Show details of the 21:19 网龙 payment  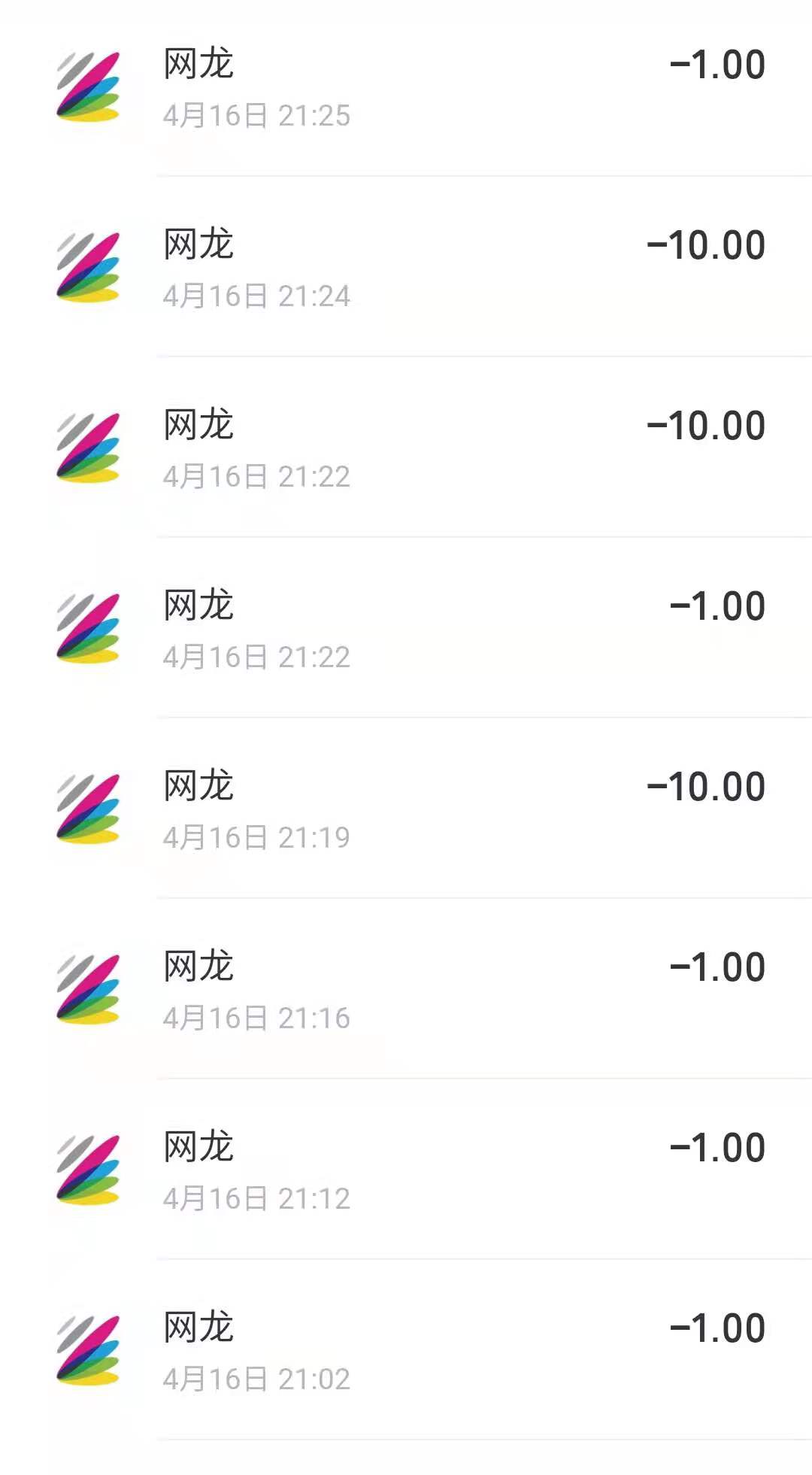pos(406,809)
